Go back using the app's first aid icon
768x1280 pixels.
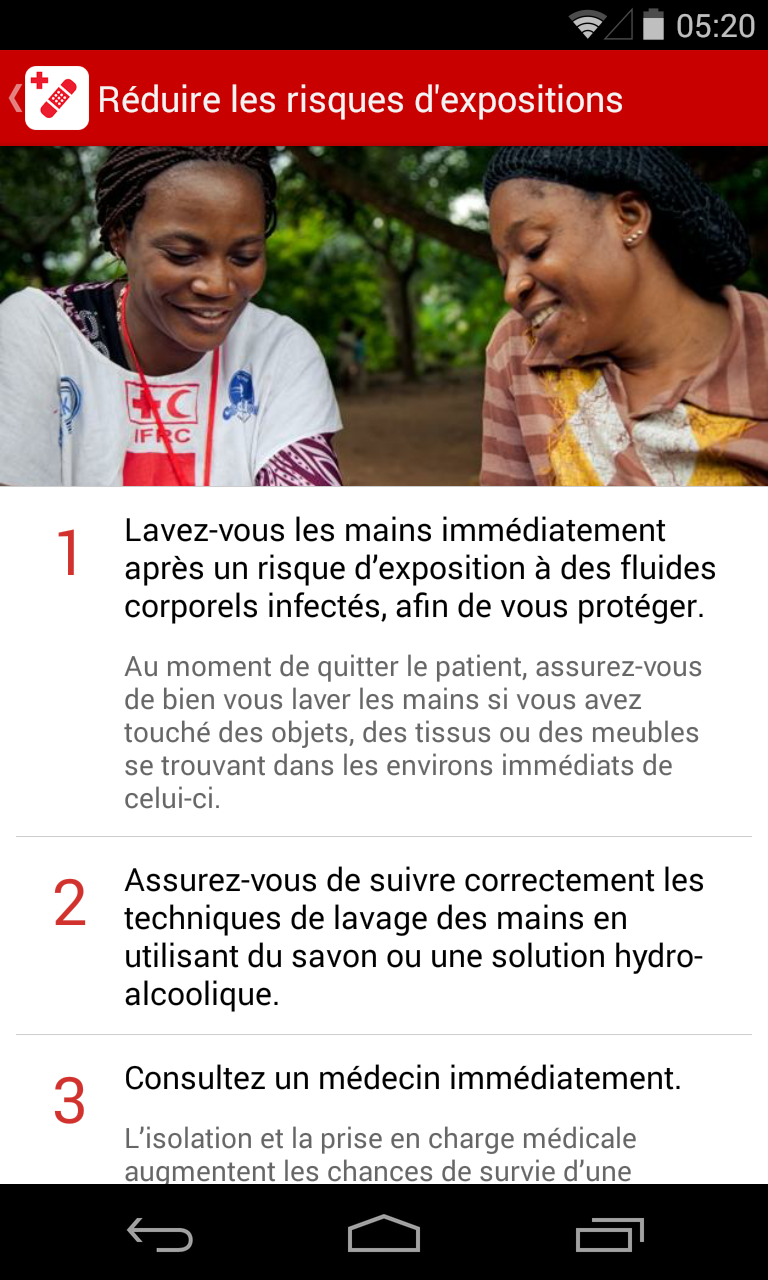(56, 98)
